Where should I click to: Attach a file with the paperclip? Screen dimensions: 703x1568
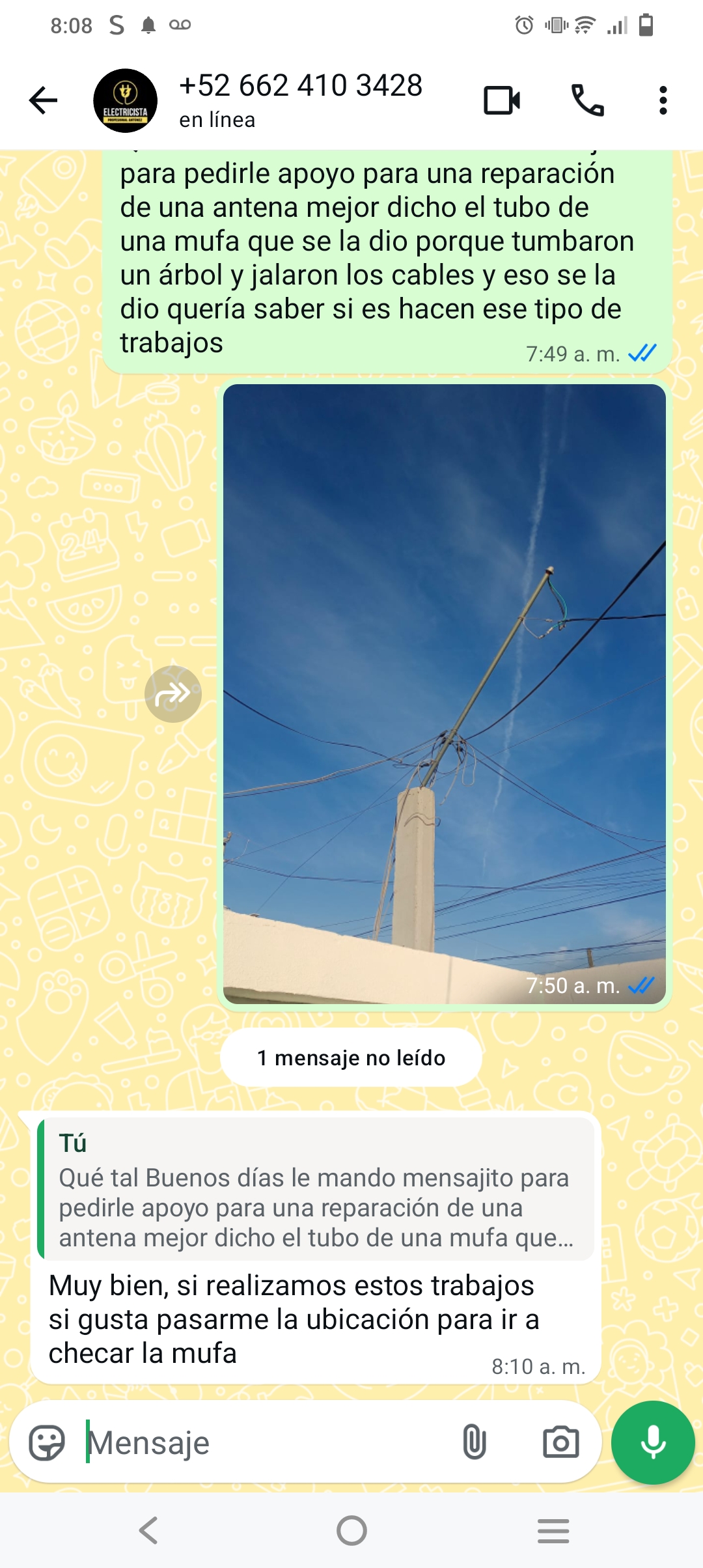(474, 1443)
